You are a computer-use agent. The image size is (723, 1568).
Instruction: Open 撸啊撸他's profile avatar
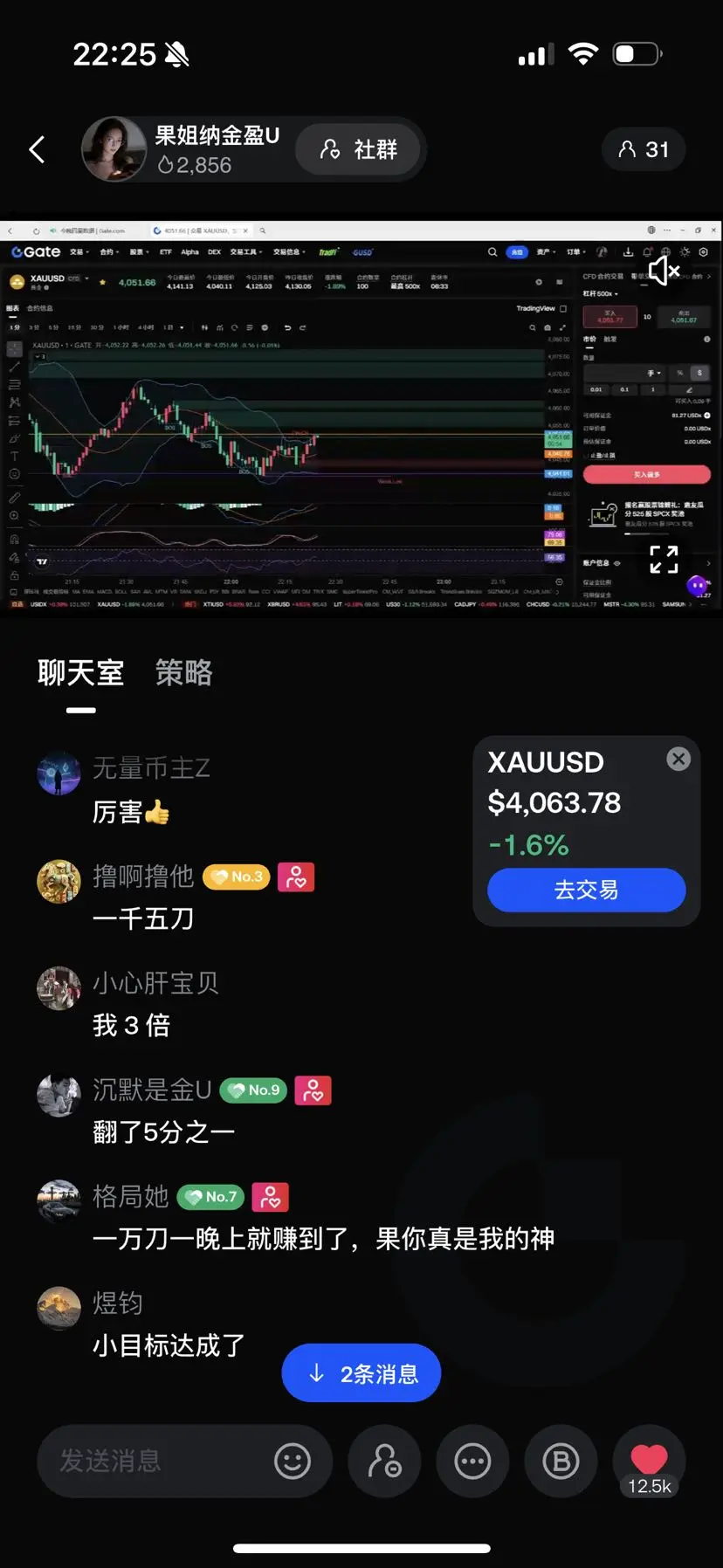click(x=59, y=881)
